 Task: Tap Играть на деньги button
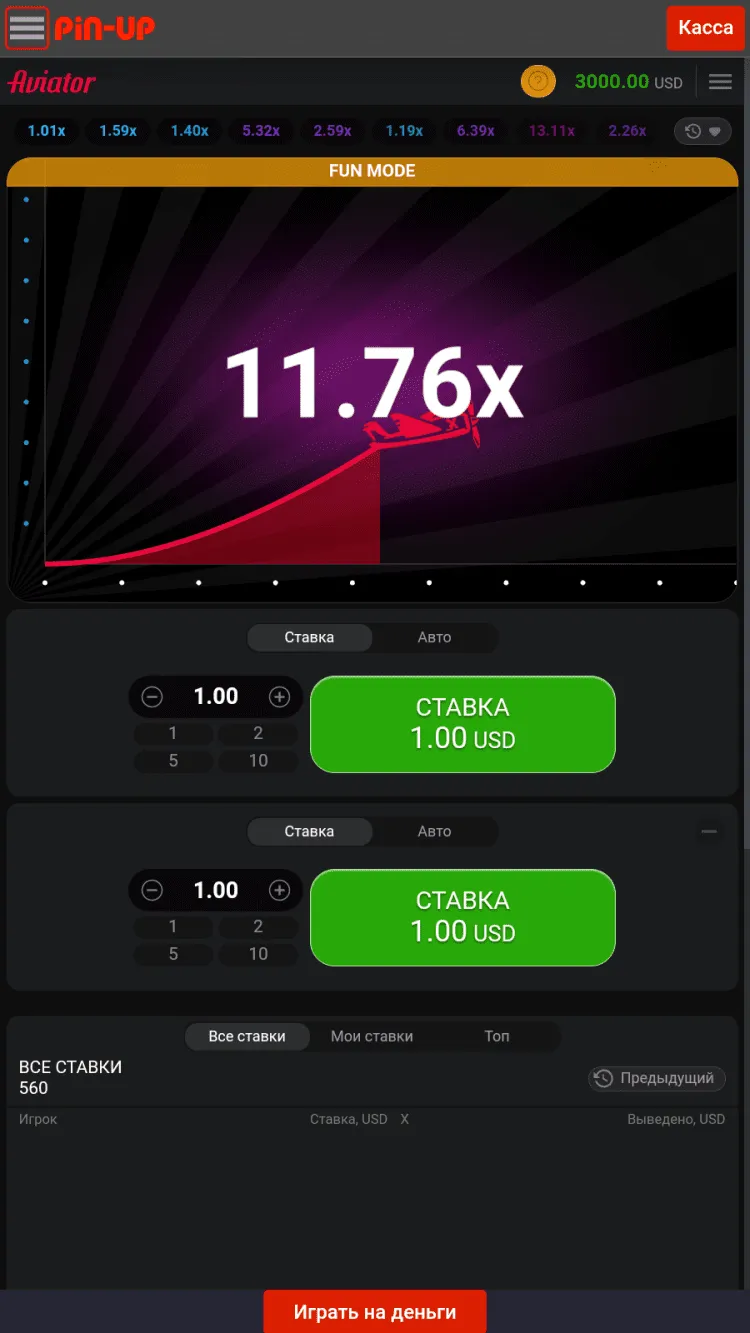point(375,1312)
